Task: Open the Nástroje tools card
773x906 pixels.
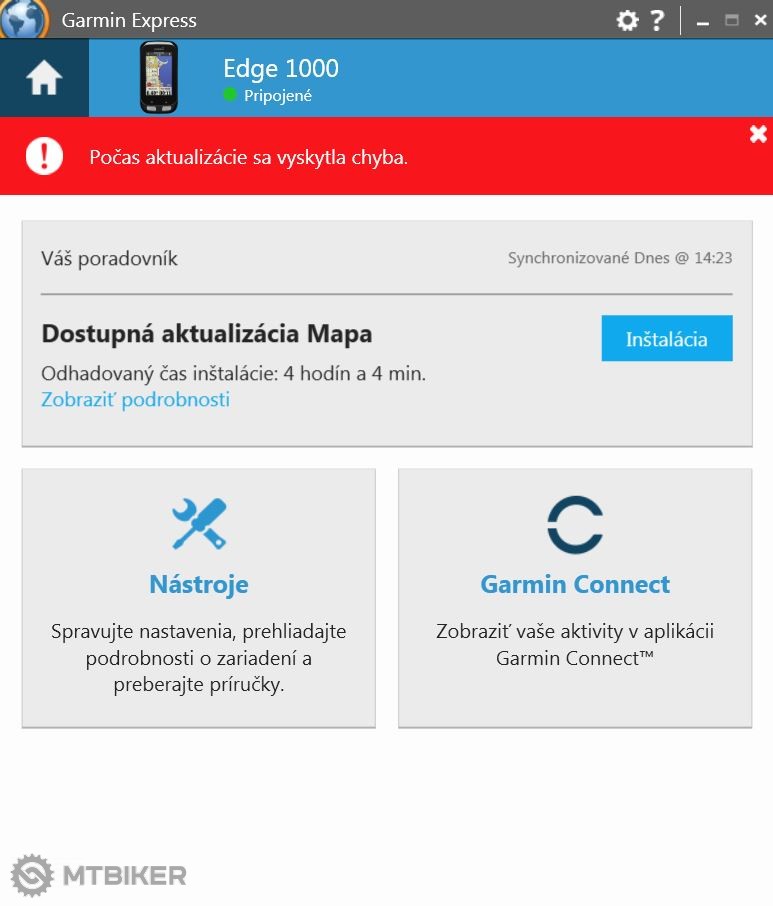Action: coord(199,597)
